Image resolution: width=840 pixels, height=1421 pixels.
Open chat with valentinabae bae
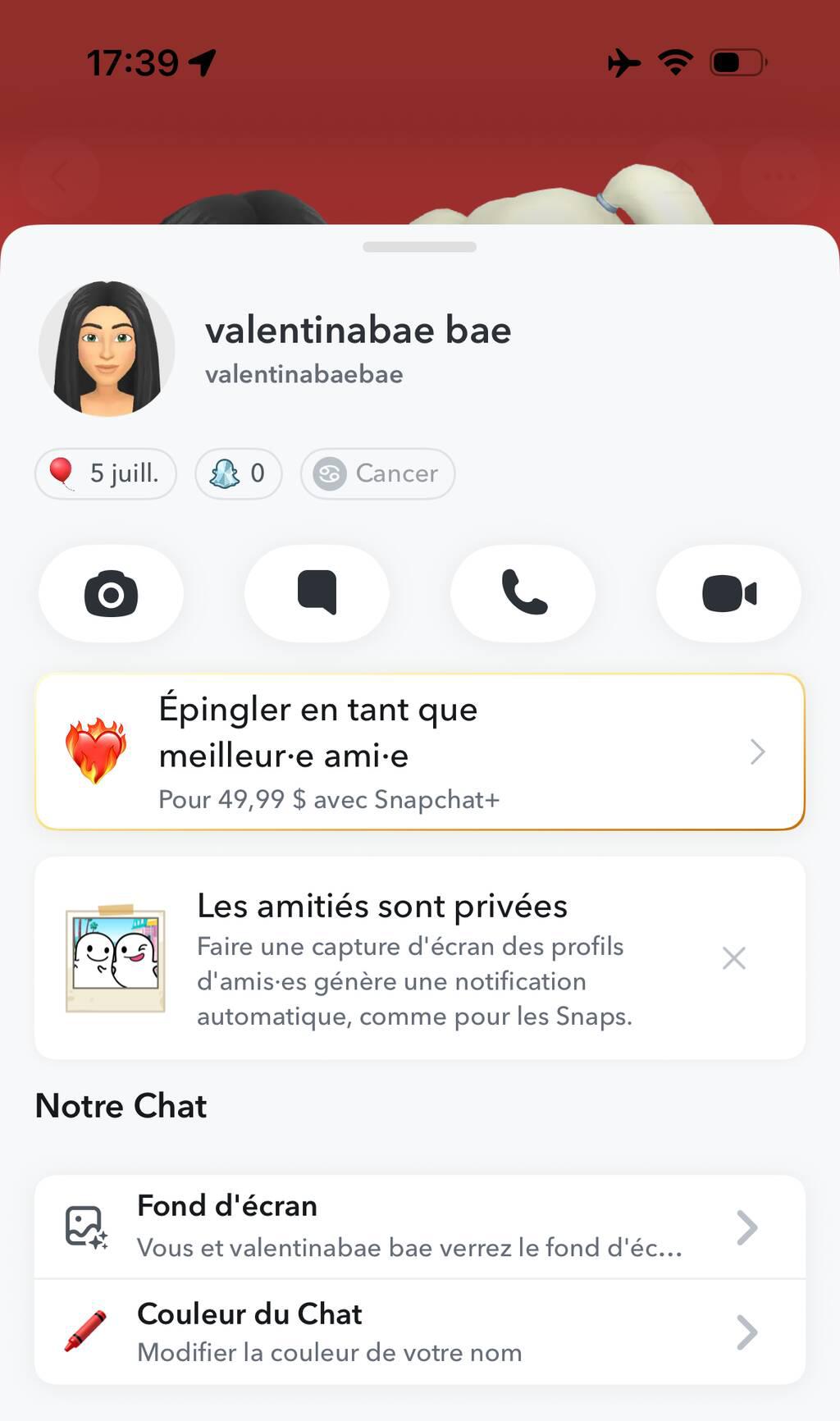317,593
